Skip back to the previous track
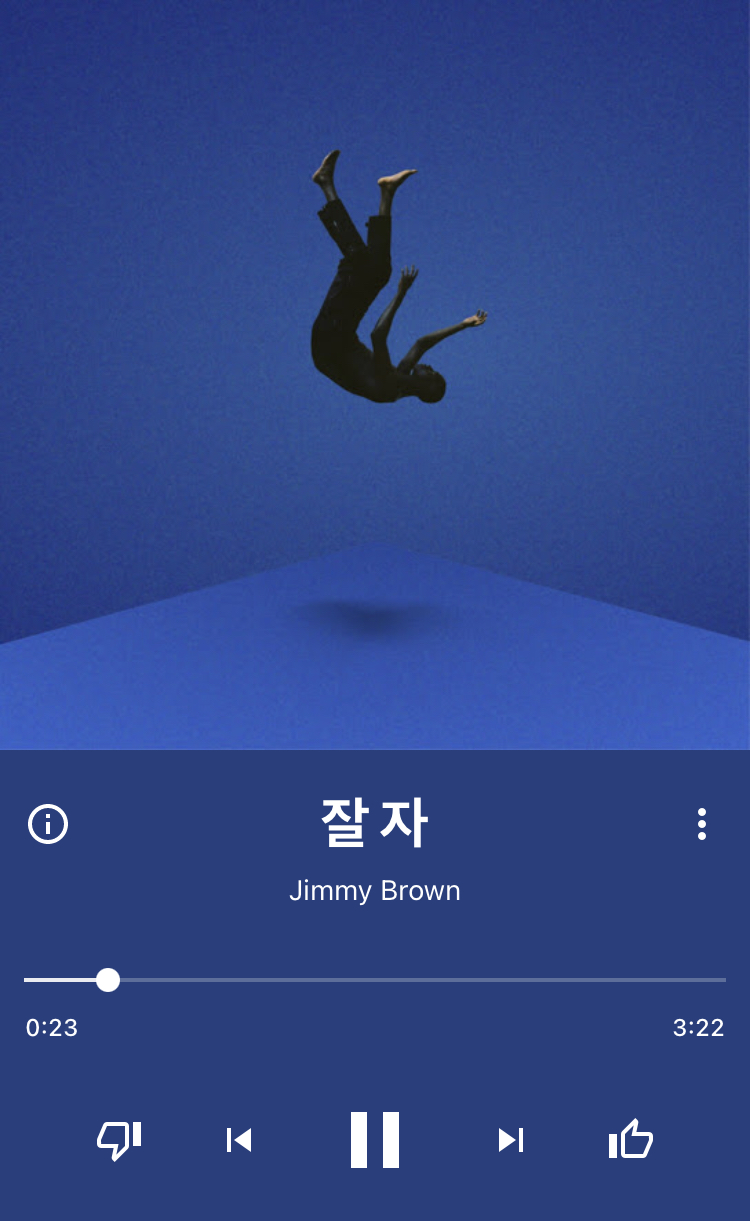 [x=239, y=1140]
